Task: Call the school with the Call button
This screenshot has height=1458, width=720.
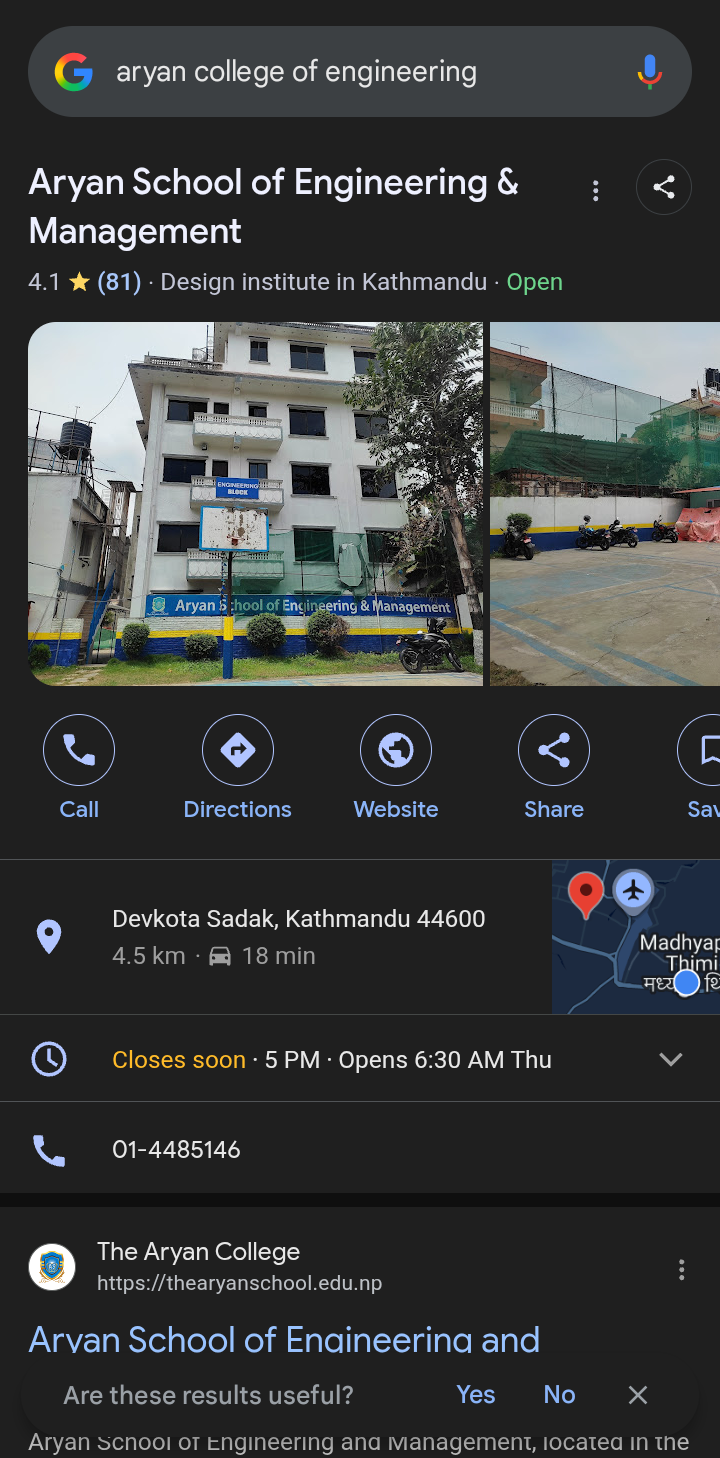Action: point(79,768)
